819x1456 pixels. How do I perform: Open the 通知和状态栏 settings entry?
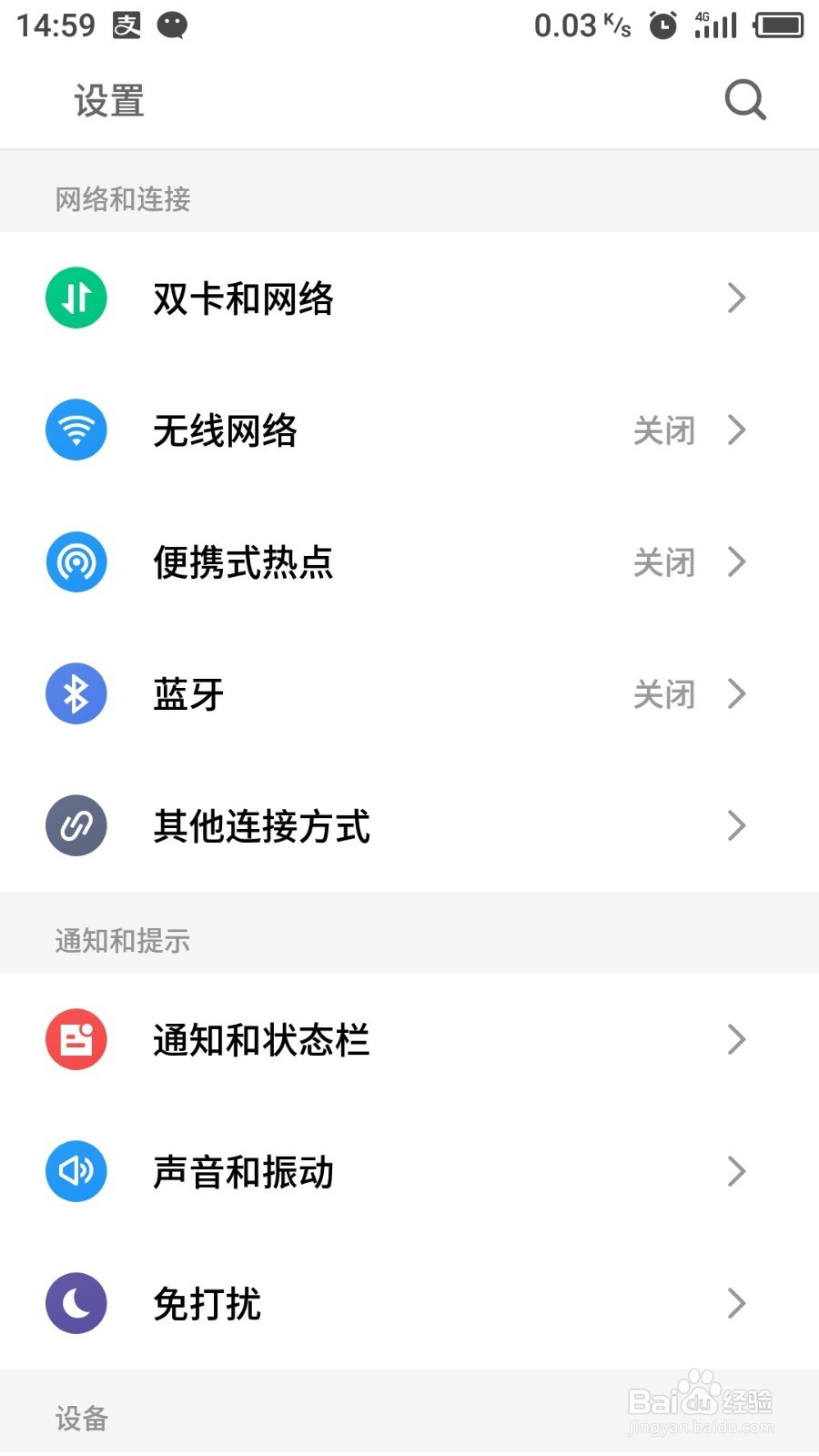click(x=261, y=1039)
